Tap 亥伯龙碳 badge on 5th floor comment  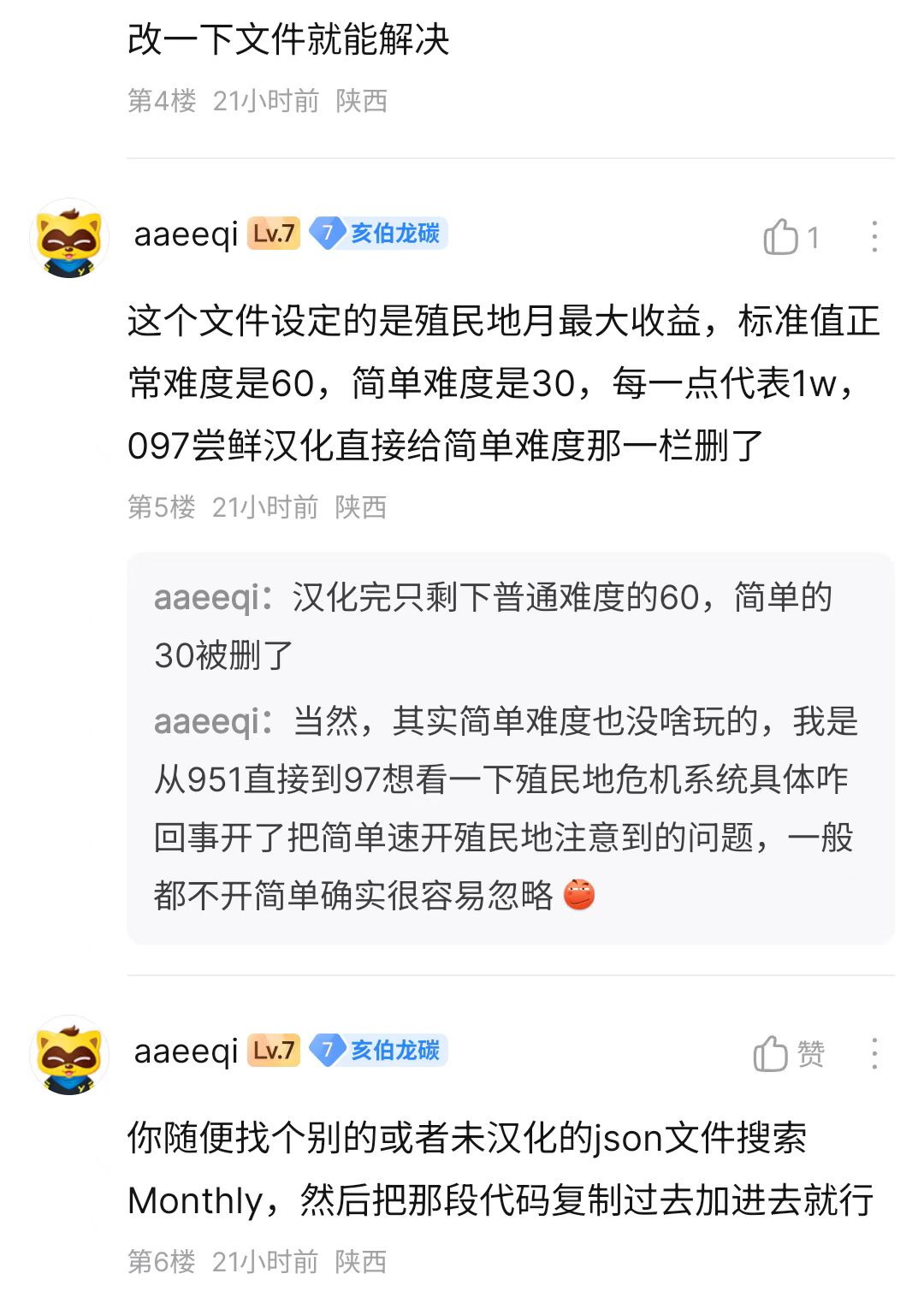(x=378, y=234)
